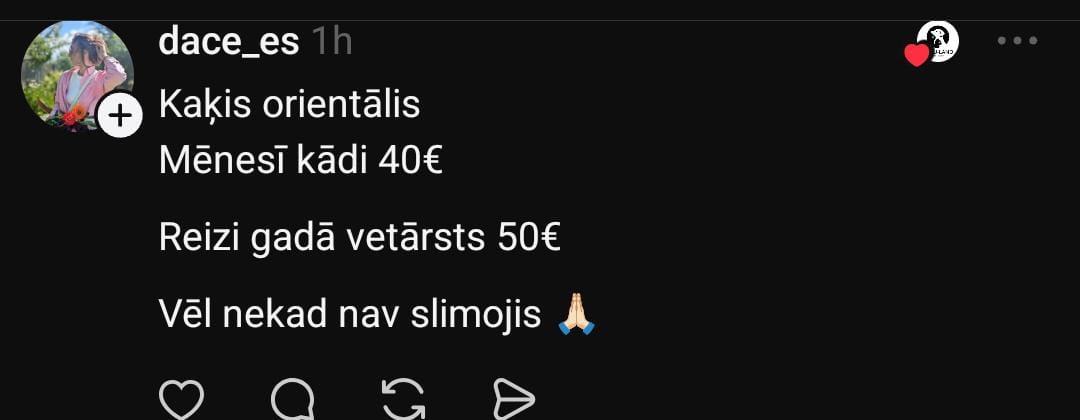This screenshot has width=1080, height=420.
Task: Follow dace_es using the plus badge
Action: [x=120, y=117]
